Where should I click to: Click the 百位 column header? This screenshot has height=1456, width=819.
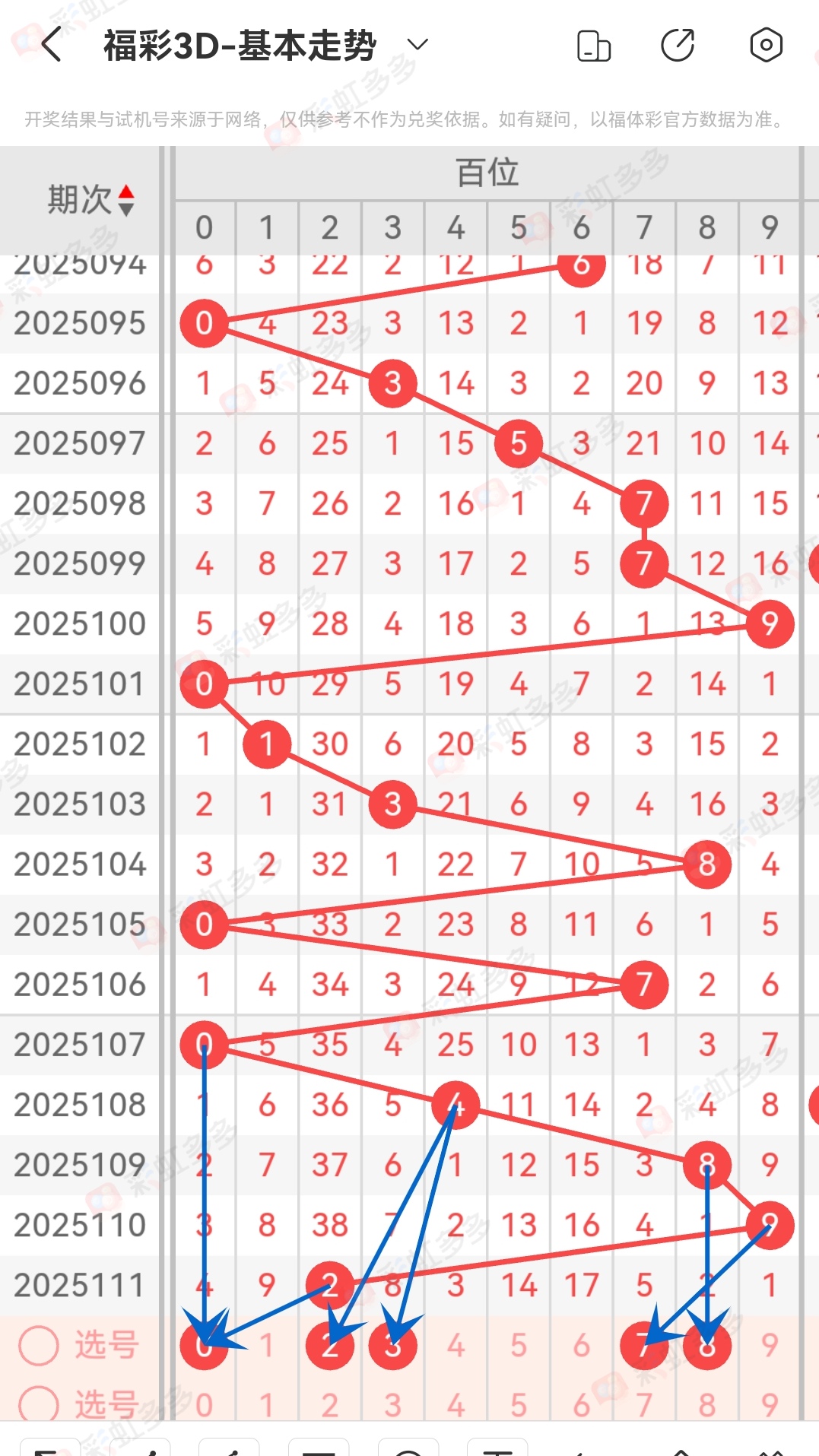point(487,172)
